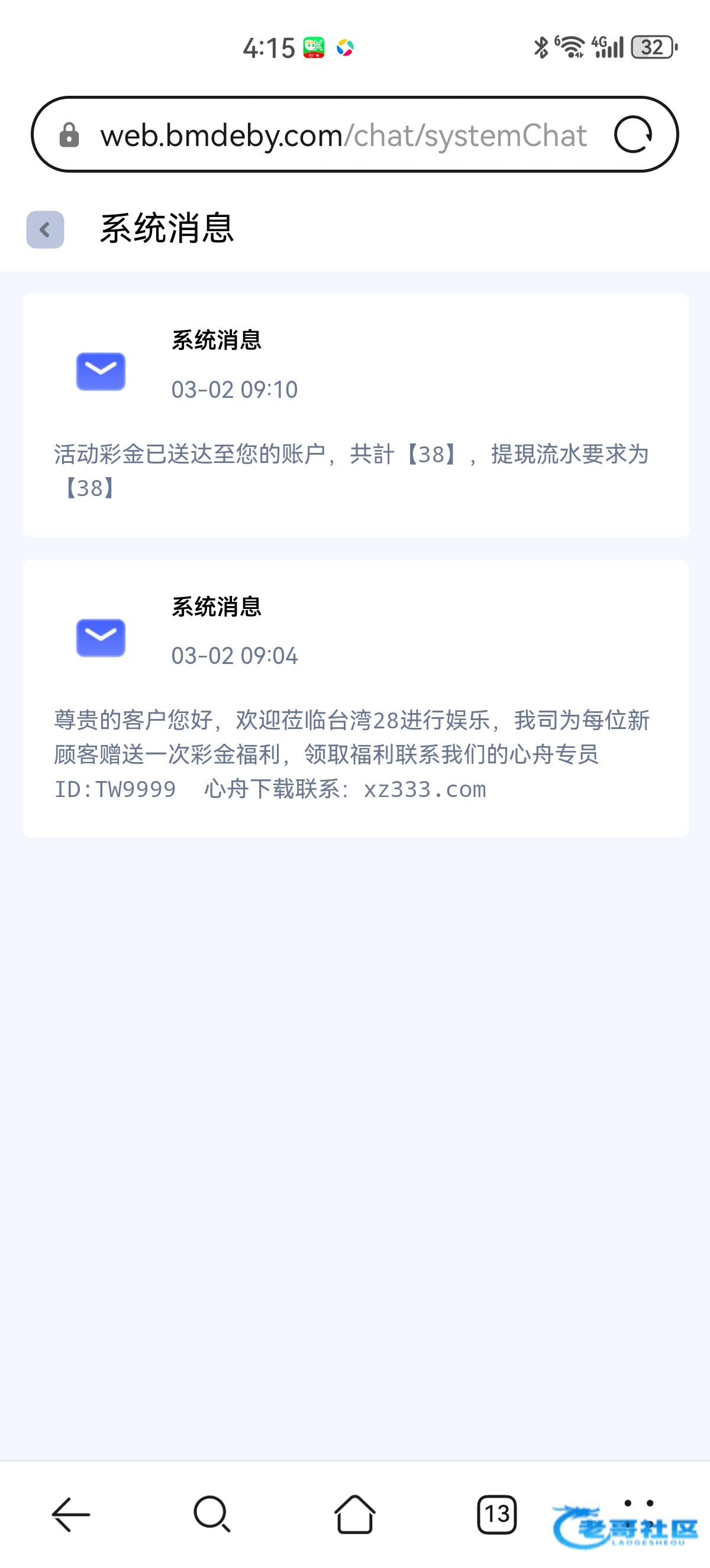Open the browser search magnifier
The image size is (710, 1568).
click(212, 1514)
